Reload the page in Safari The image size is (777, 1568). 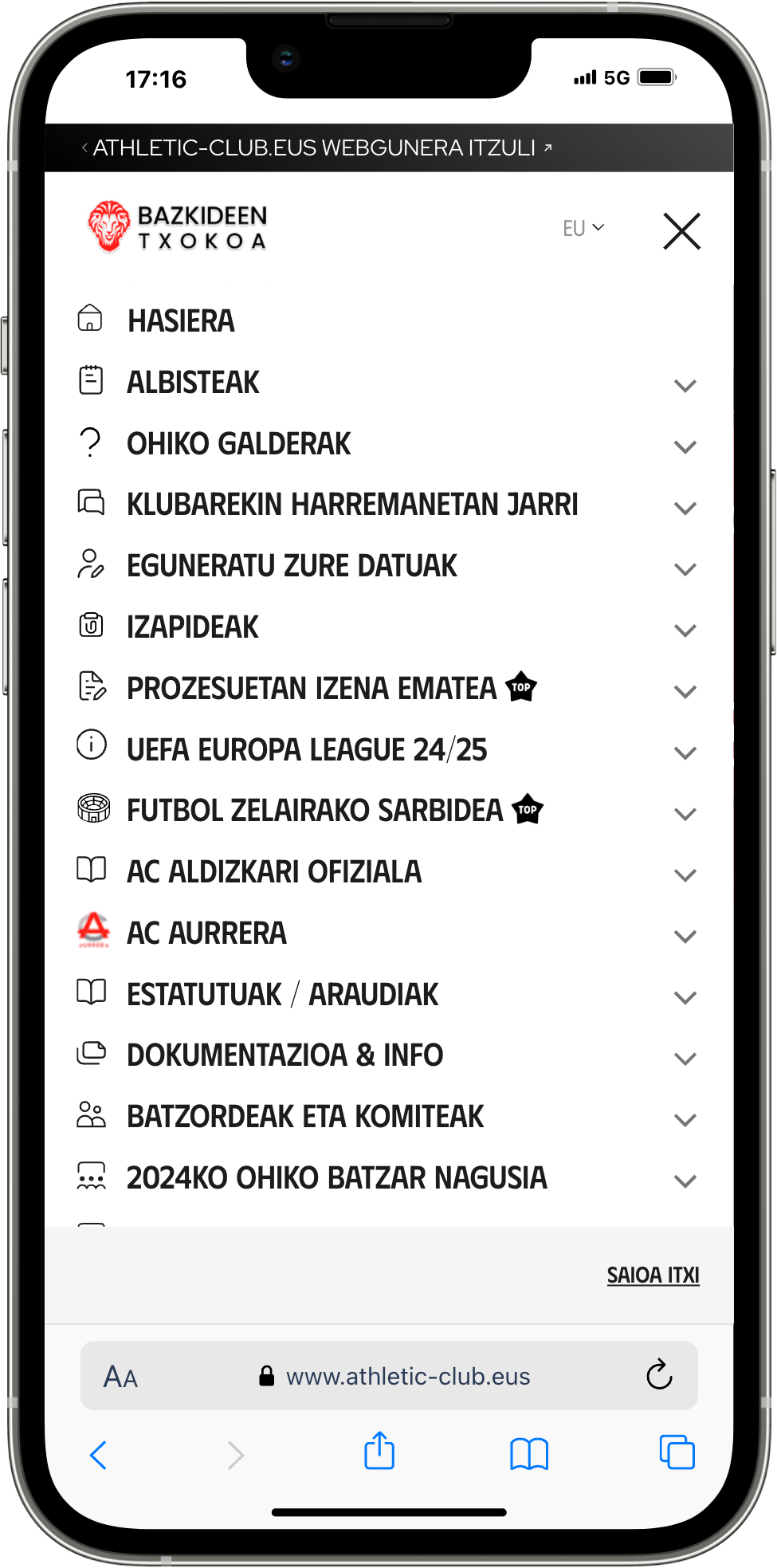pyautogui.click(x=659, y=1374)
